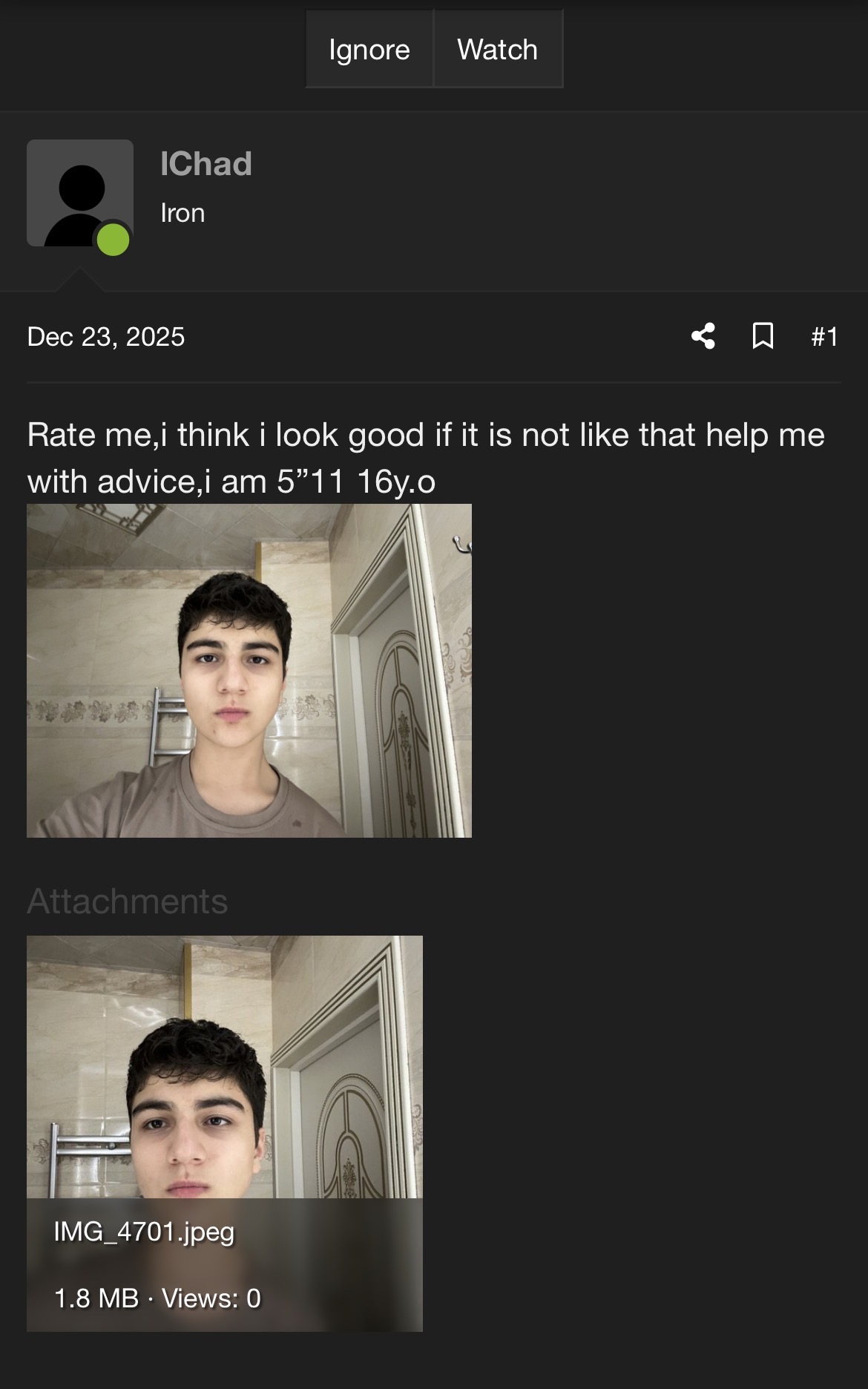Share this post
Image resolution: width=868 pixels, height=1389 pixels.
click(x=703, y=336)
